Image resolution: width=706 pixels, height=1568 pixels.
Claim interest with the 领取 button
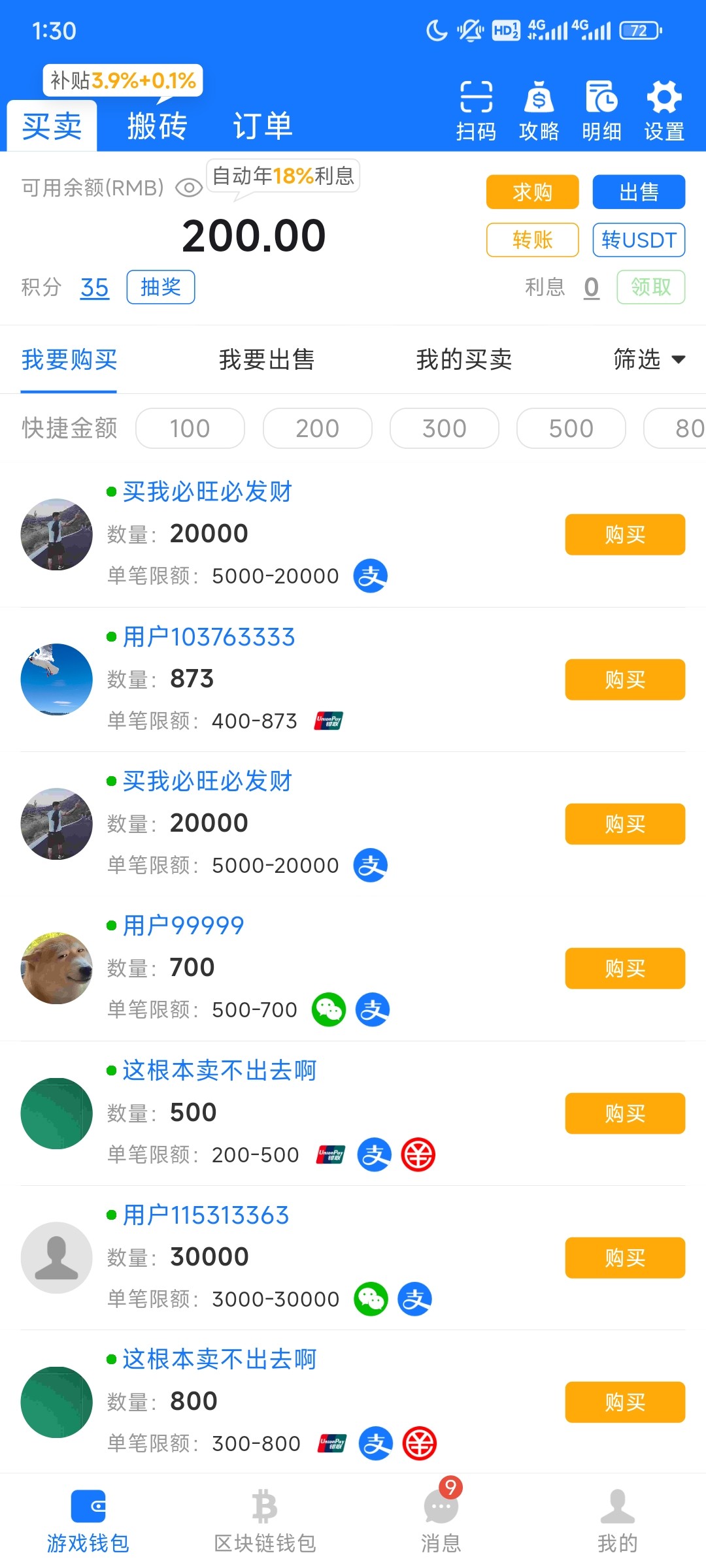tap(650, 287)
